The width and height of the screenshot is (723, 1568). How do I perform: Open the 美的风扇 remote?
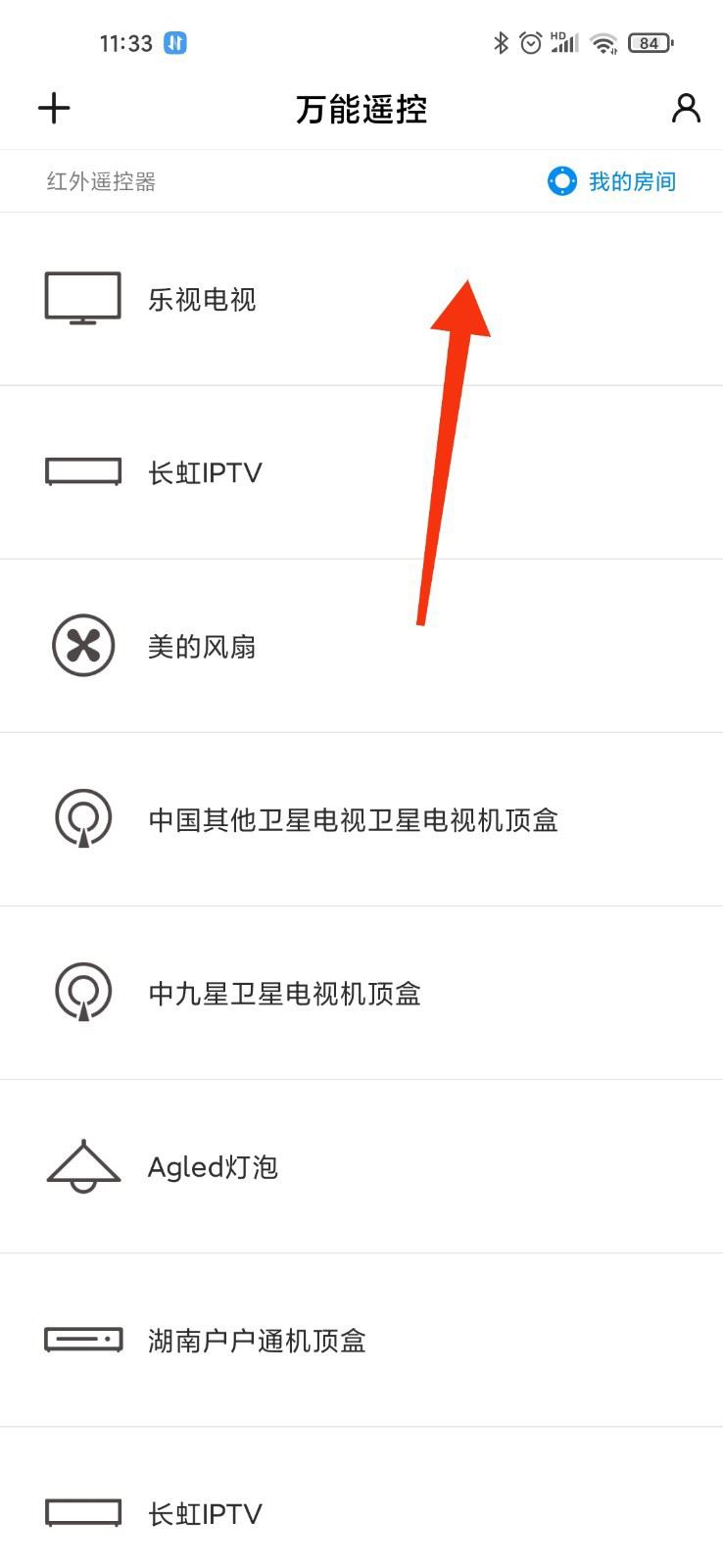point(361,646)
